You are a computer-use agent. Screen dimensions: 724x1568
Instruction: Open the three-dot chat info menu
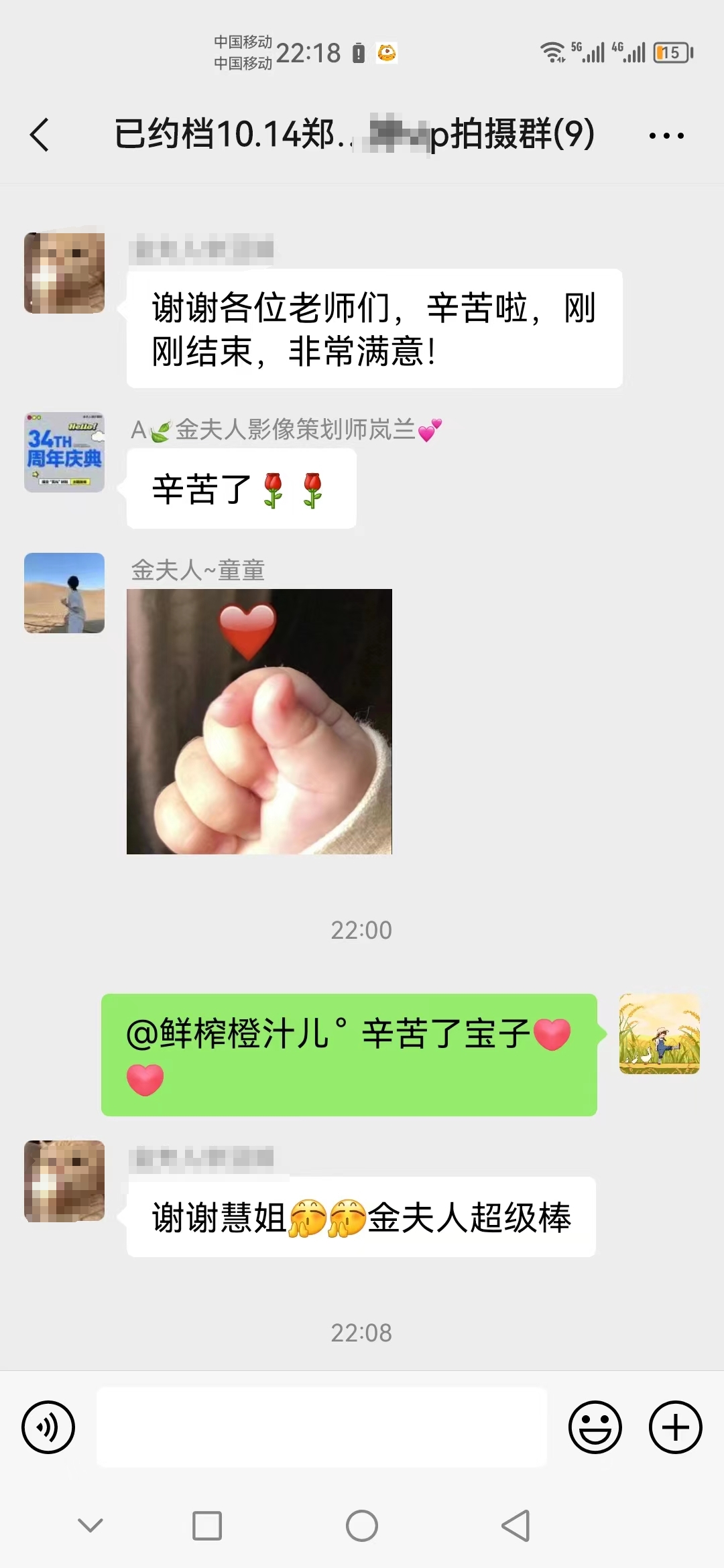(x=666, y=136)
